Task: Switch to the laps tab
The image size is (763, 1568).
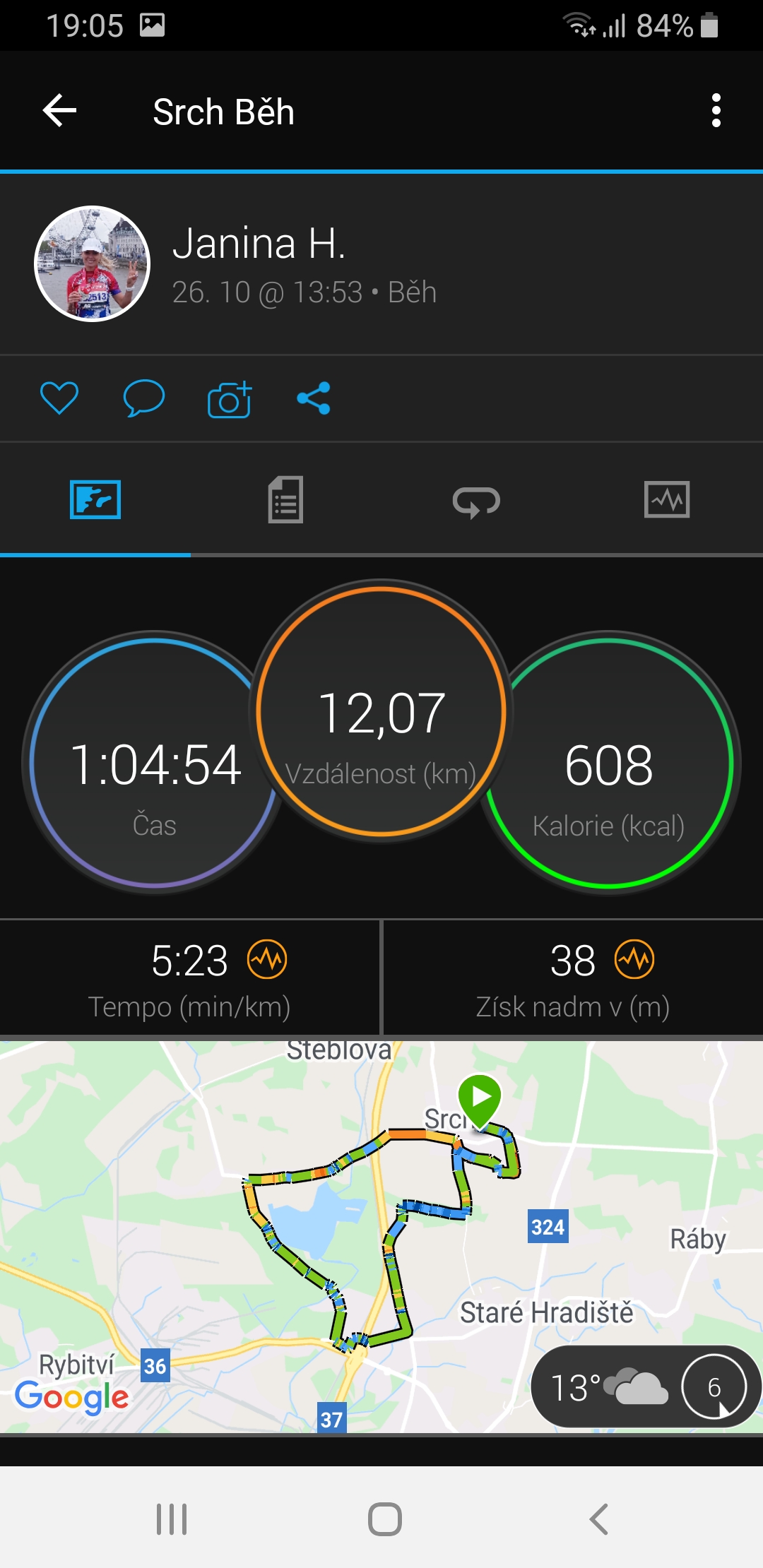Action: [477, 501]
